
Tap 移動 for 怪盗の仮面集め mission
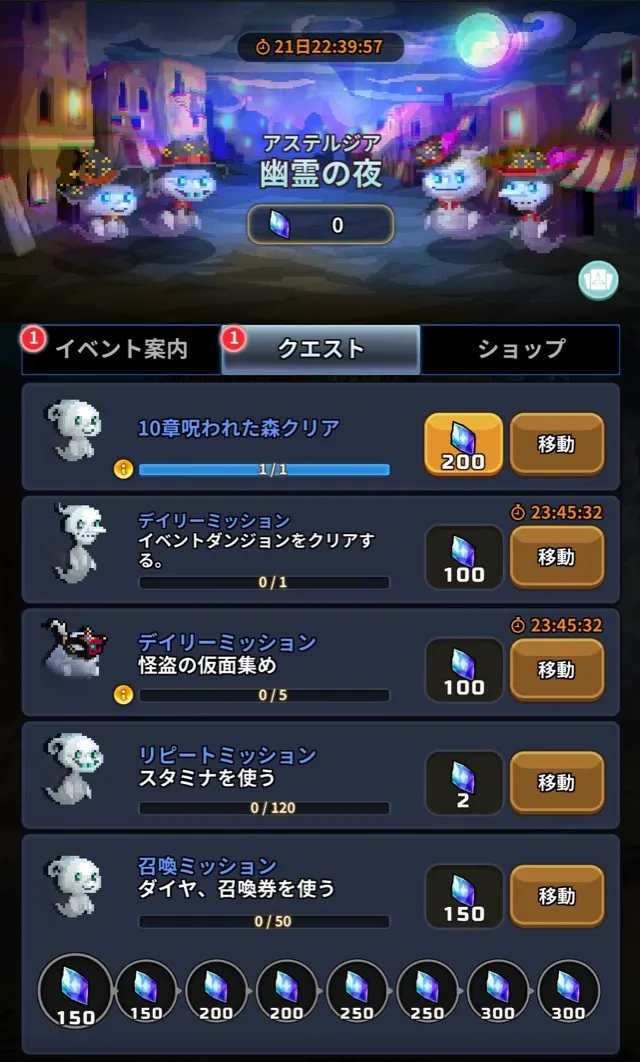point(557,669)
